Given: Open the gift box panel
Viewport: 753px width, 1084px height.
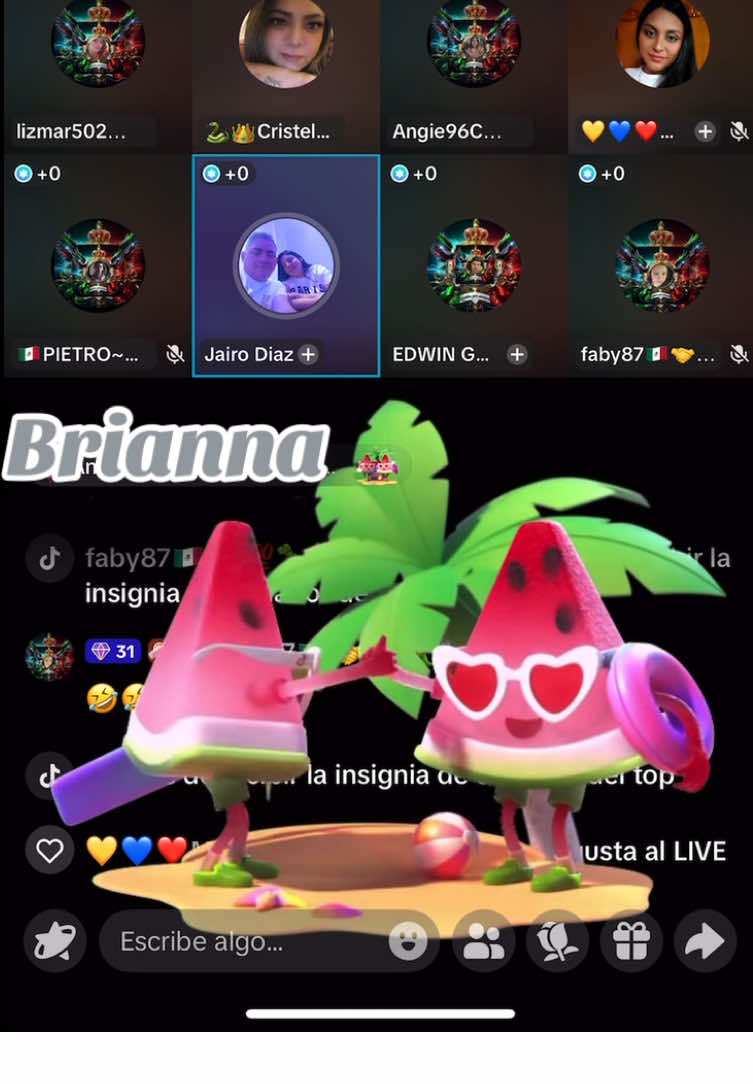Looking at the screenshot, I should 631,941.
